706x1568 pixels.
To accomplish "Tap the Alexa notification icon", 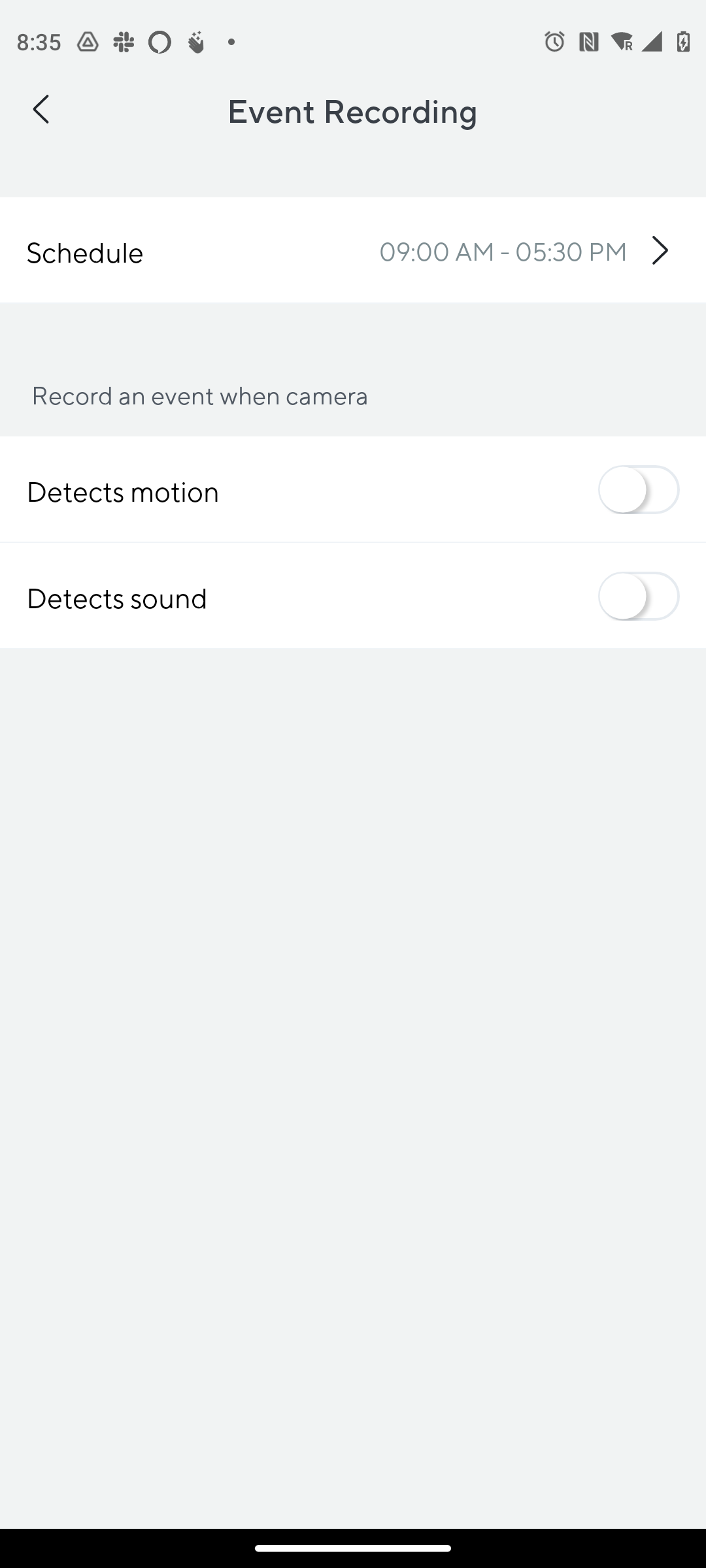I will point(159,42).
